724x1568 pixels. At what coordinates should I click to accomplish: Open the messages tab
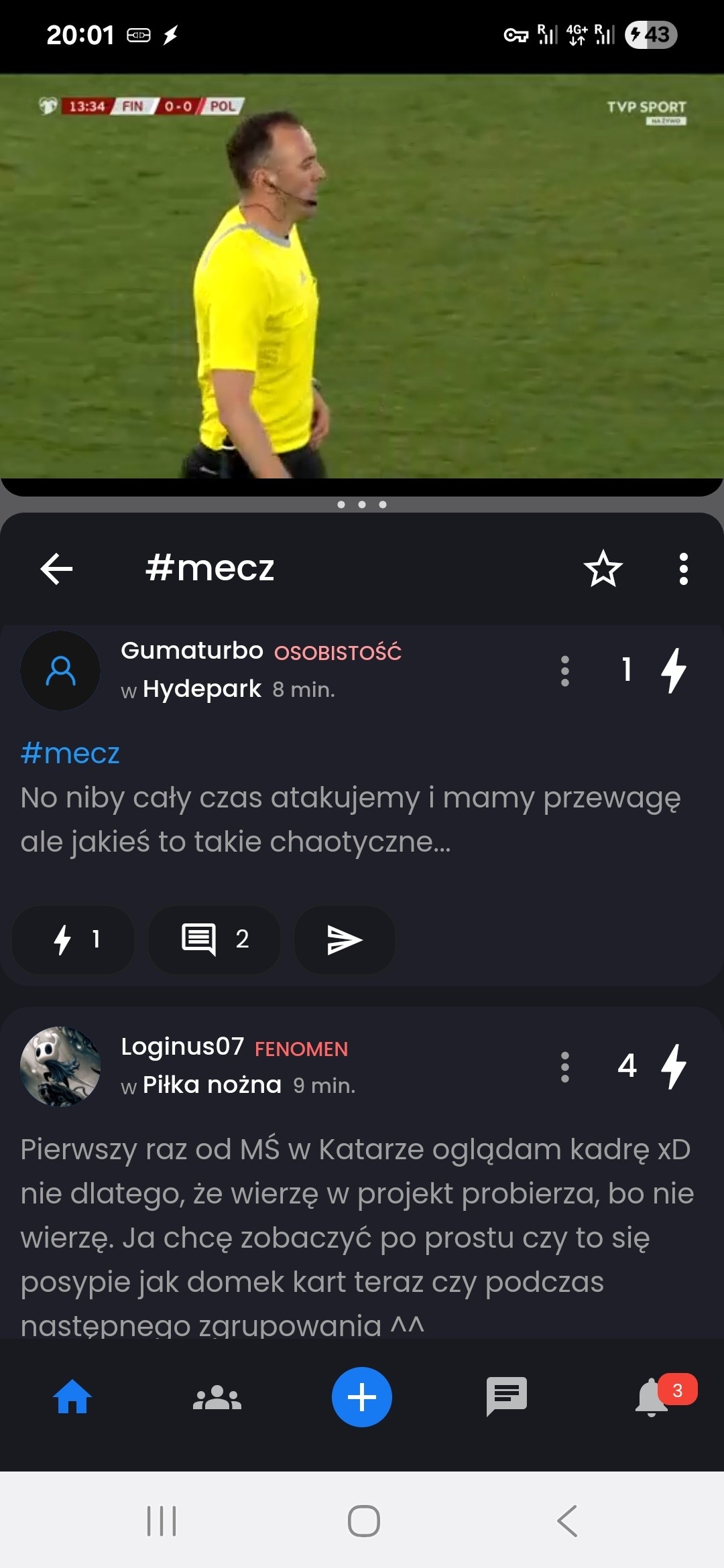(507, 1397)
